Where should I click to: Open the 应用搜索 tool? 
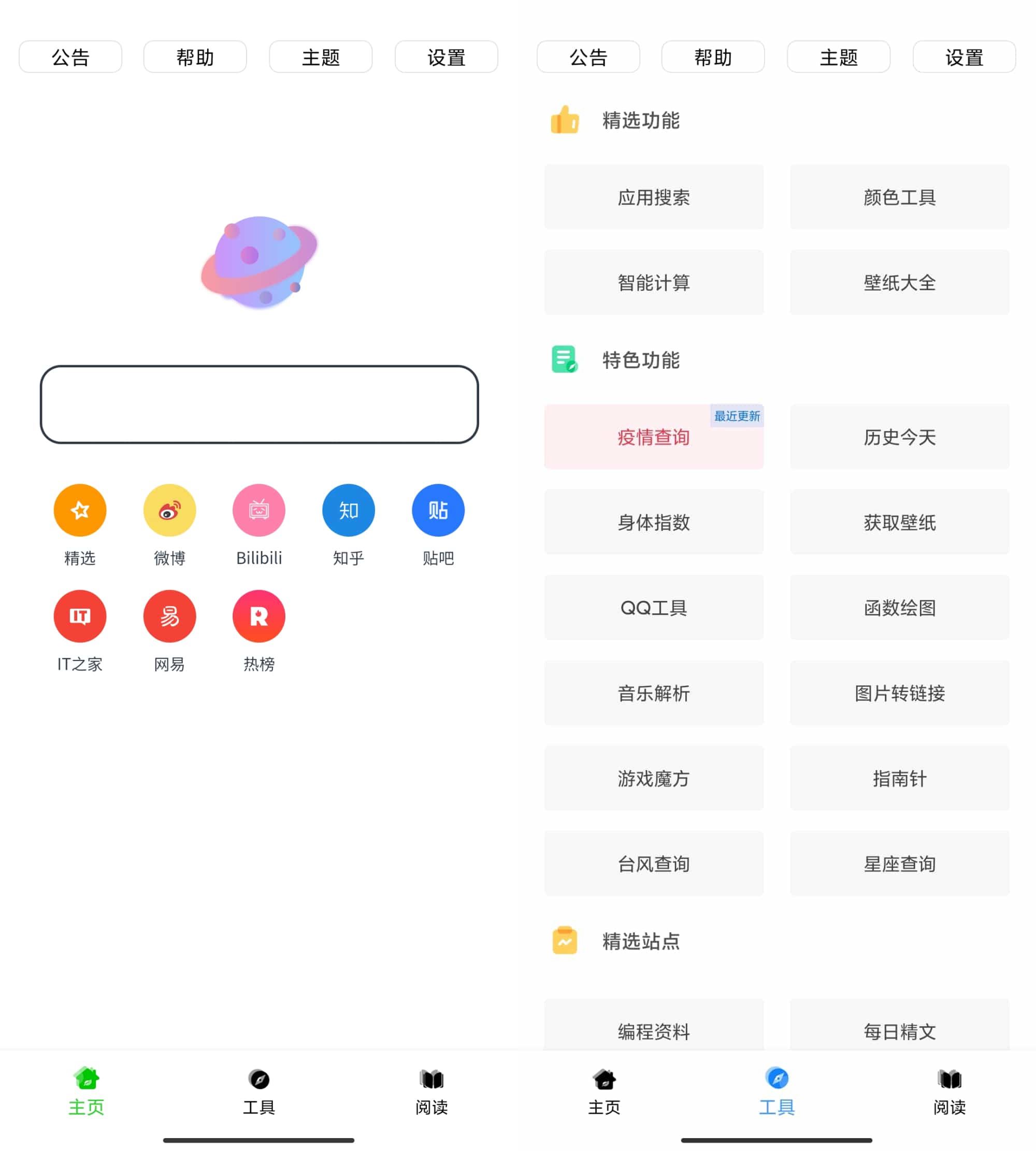654,197
